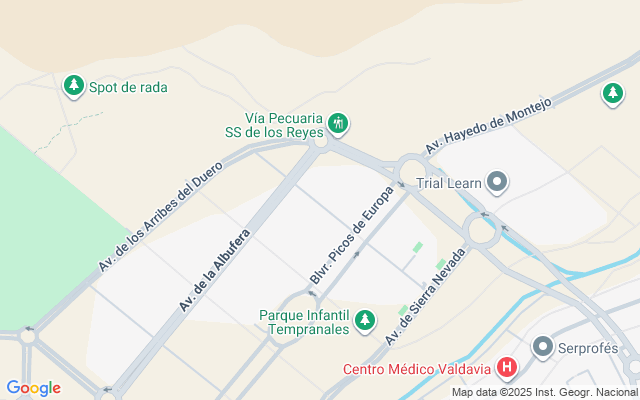Select the Centro Médico Valdavia hospital marker
Screen dimensions: 640x400
(x=507, y=368)
